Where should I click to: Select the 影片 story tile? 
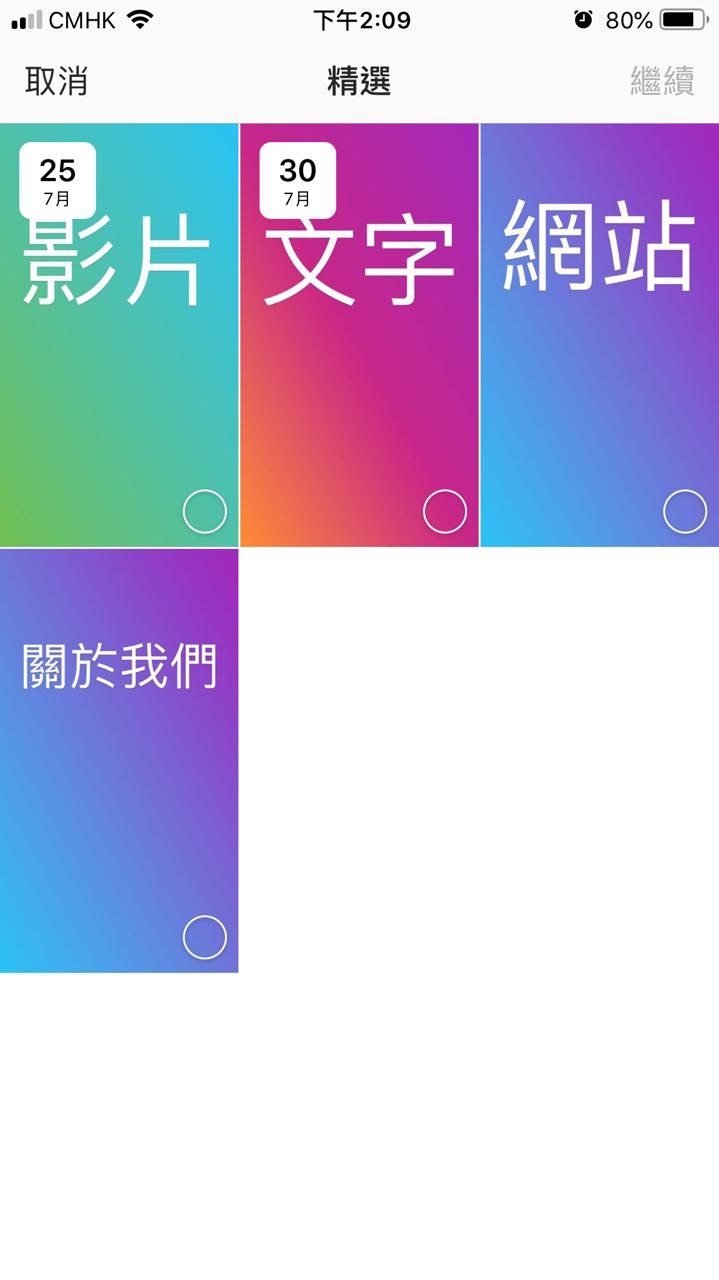[x=119, y=335]
